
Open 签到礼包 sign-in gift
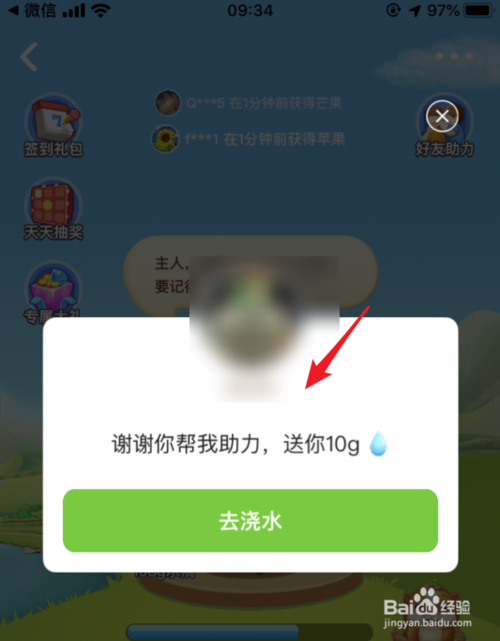pos(53,127)
